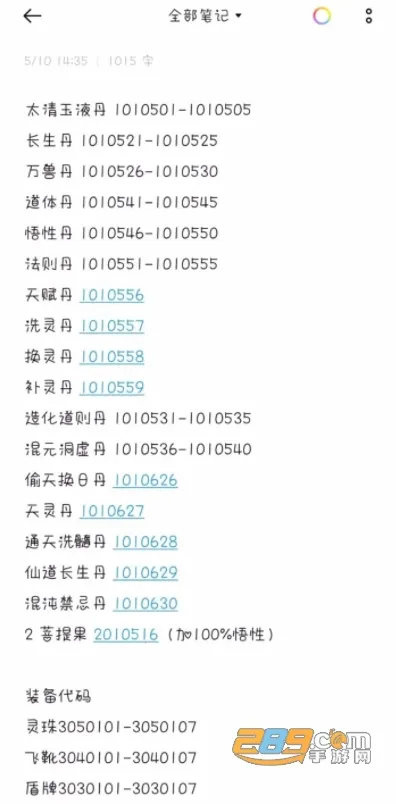Tap the 1010627 link beside 天灵丹
The height and width of the screenshot is (804, 396).
112,511
